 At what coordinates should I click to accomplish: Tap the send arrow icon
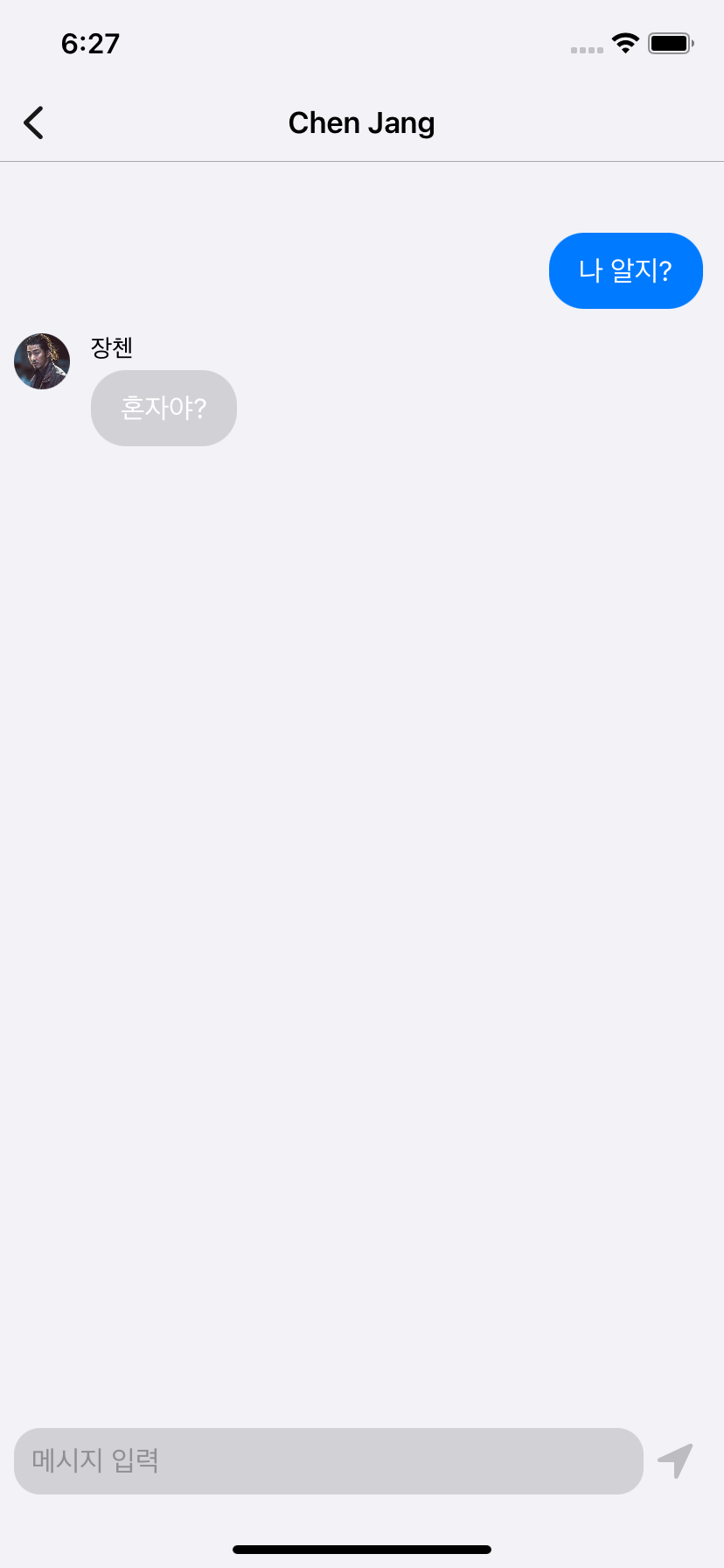(x=675, y=1460)
